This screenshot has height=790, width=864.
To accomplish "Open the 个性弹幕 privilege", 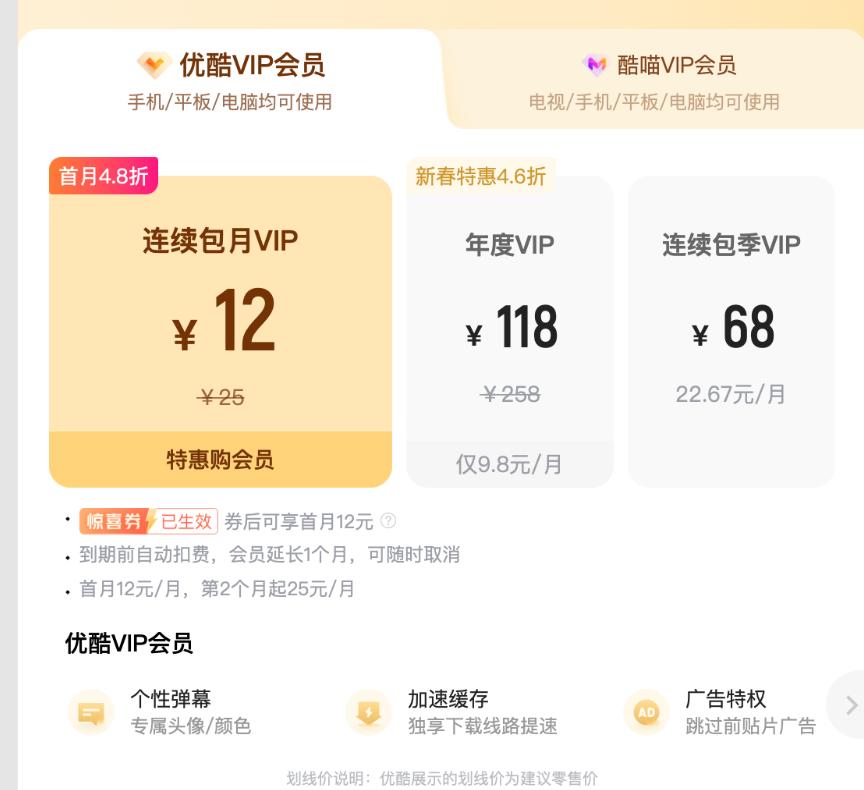I will (160, 712).
